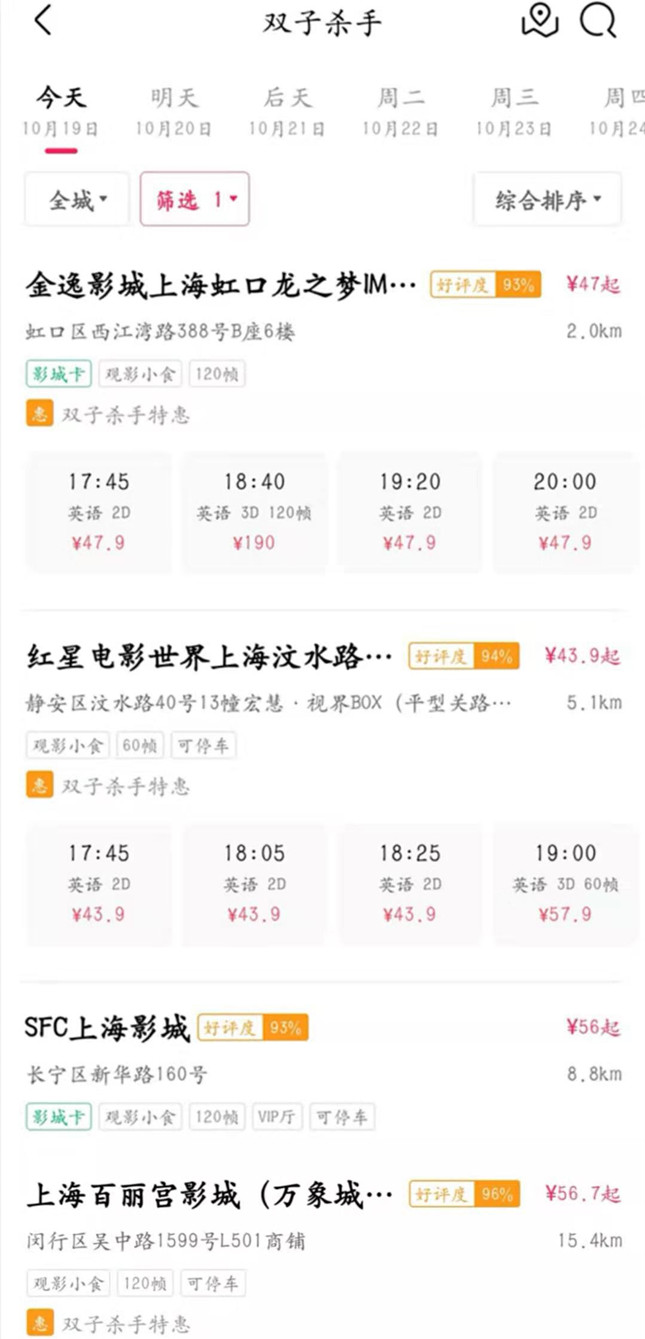Open SFC上海影城 cinema listing

(x=107, y=1028)
